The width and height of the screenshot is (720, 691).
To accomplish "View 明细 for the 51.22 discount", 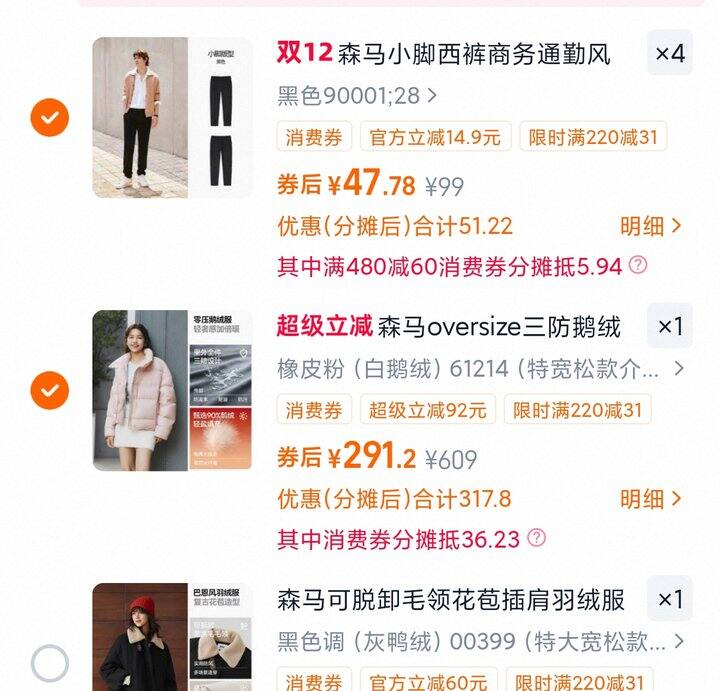I will (650, 226).
